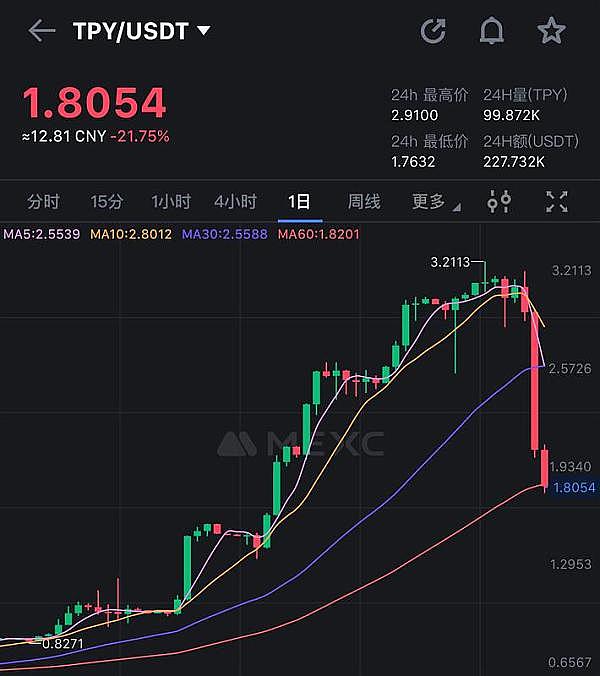
Task: Open chart indicator settings
Action: click(x=499, y=202)
